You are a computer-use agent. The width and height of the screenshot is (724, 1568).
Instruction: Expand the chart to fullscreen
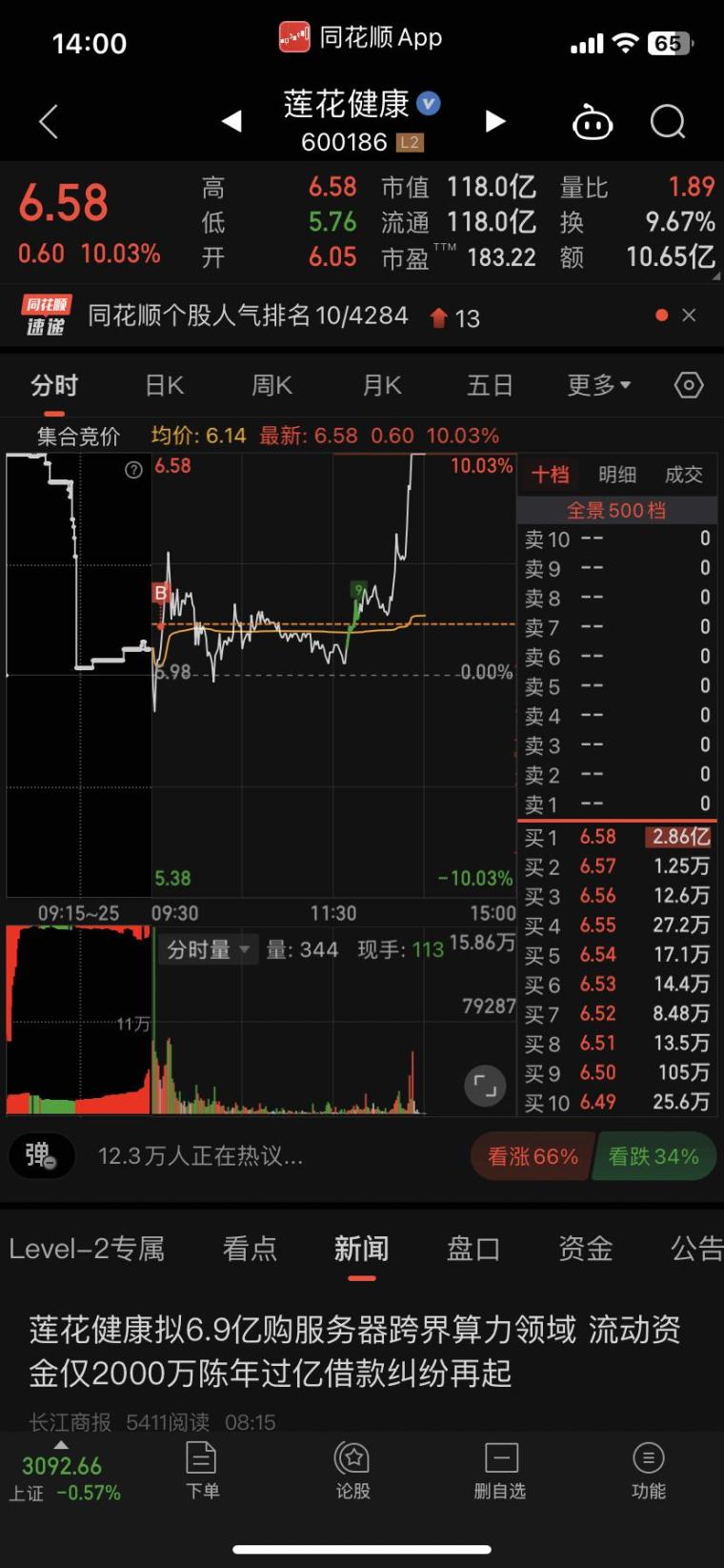pos(485,1085)
